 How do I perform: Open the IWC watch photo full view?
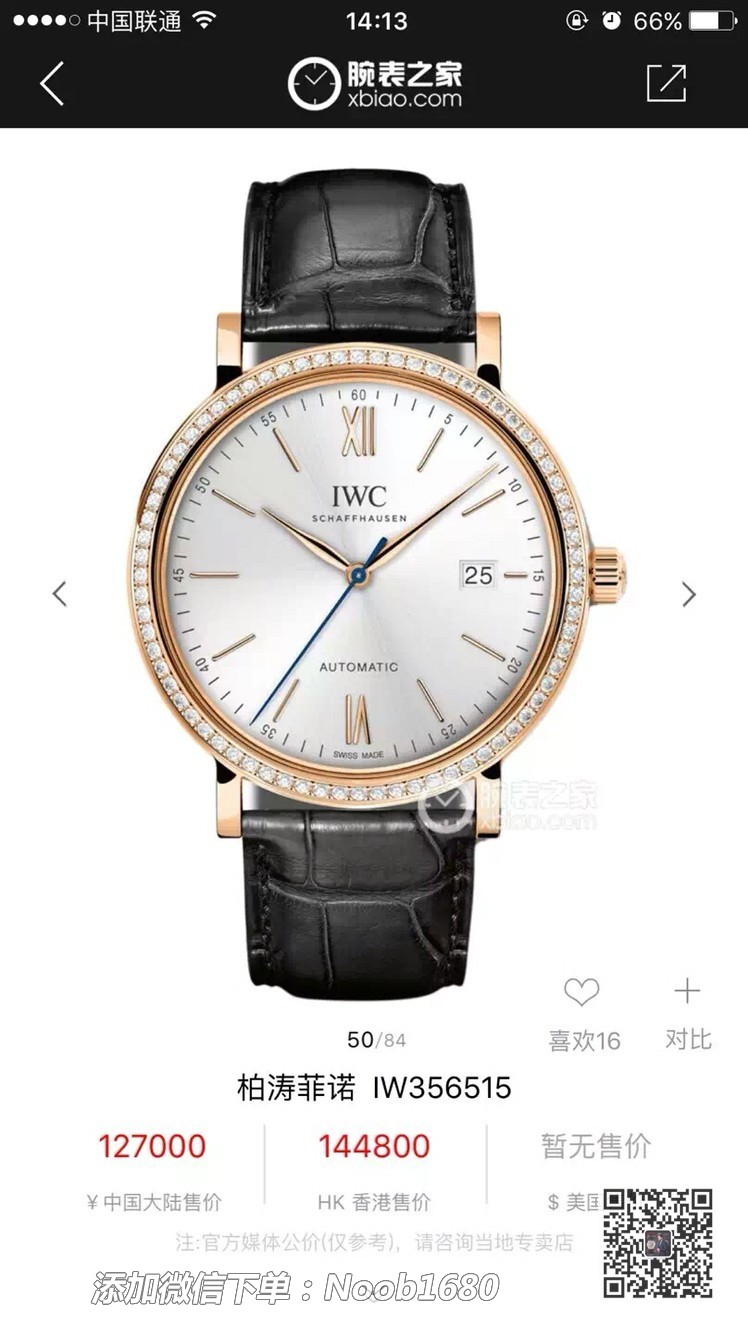[375, 580]
